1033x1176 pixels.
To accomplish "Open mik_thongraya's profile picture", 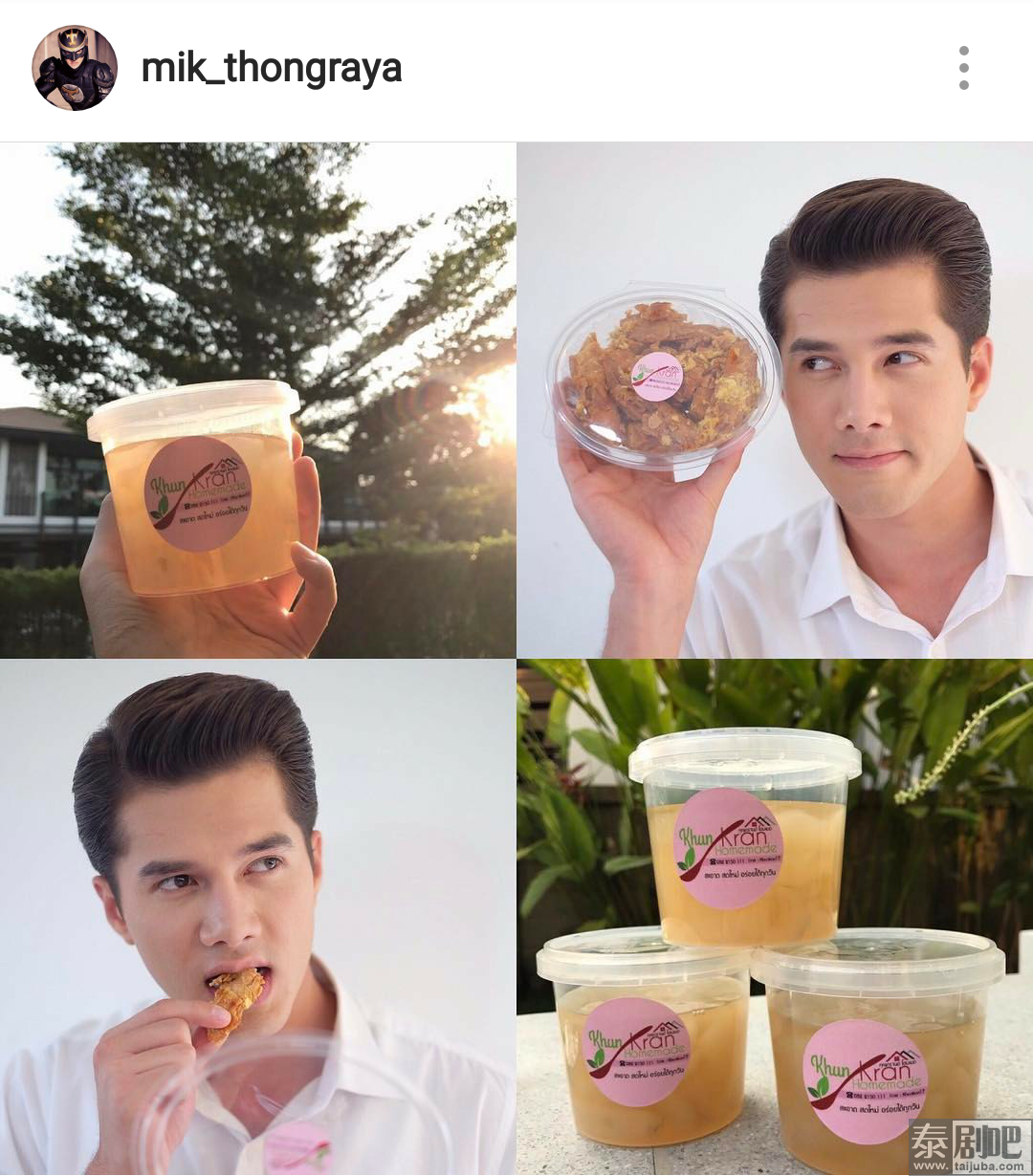I will click(75, 68).
